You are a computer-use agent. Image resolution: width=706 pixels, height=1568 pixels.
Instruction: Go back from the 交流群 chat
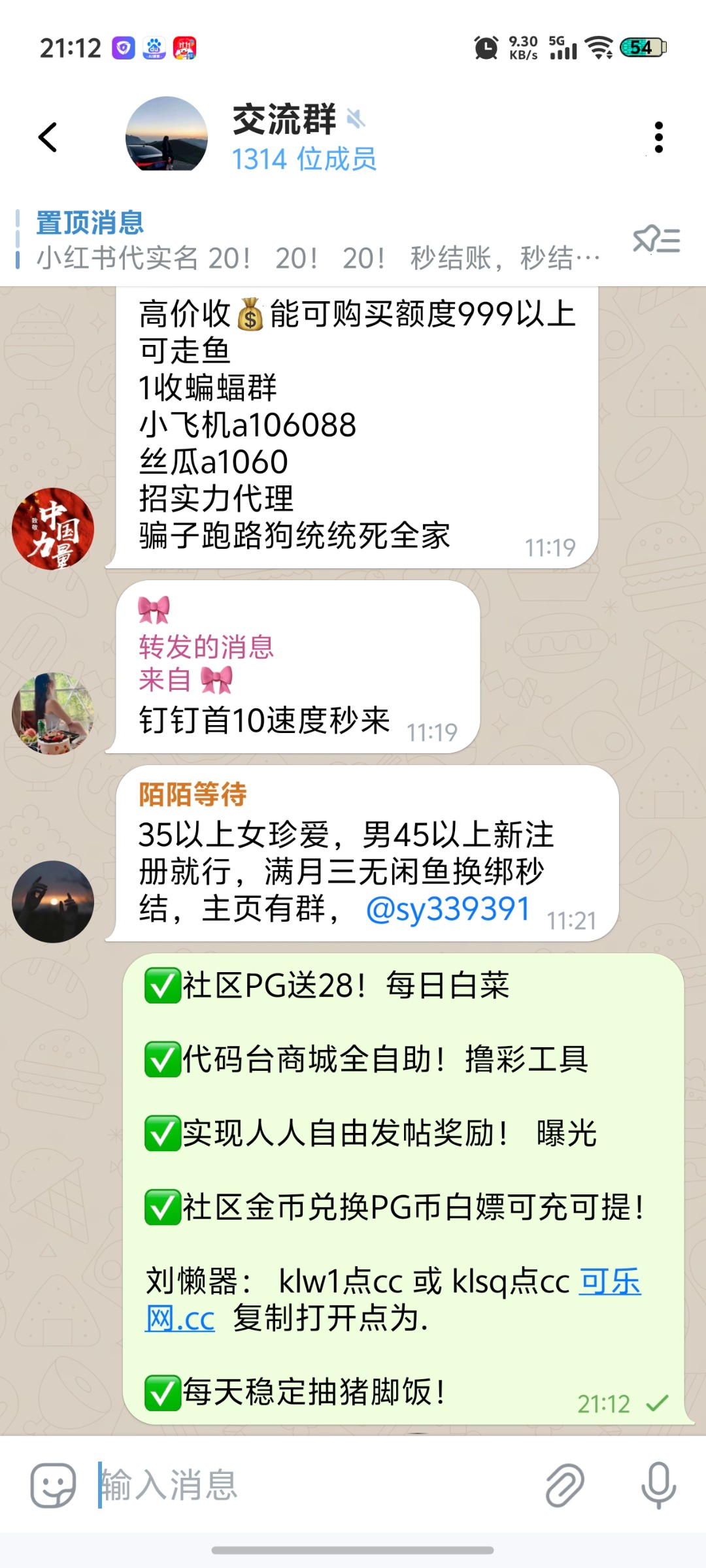[x=48, y=137]
